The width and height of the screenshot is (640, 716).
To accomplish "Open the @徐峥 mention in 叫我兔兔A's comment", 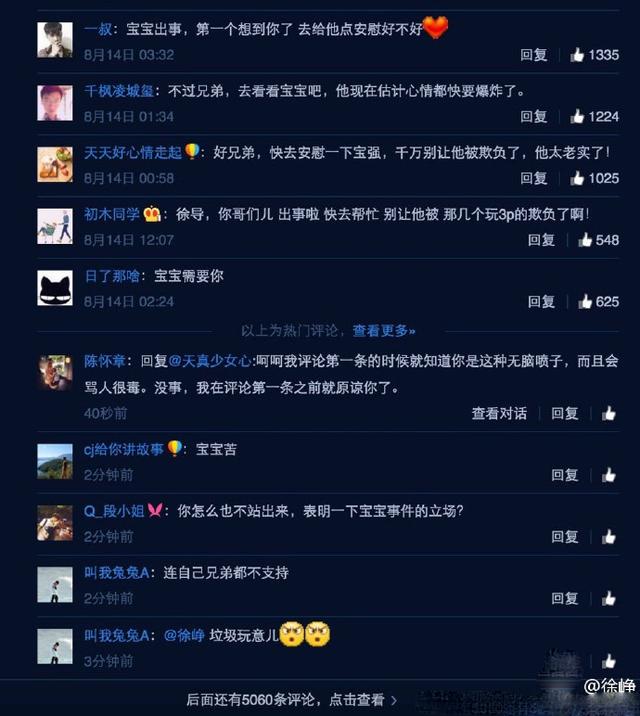I will point(183,635).
